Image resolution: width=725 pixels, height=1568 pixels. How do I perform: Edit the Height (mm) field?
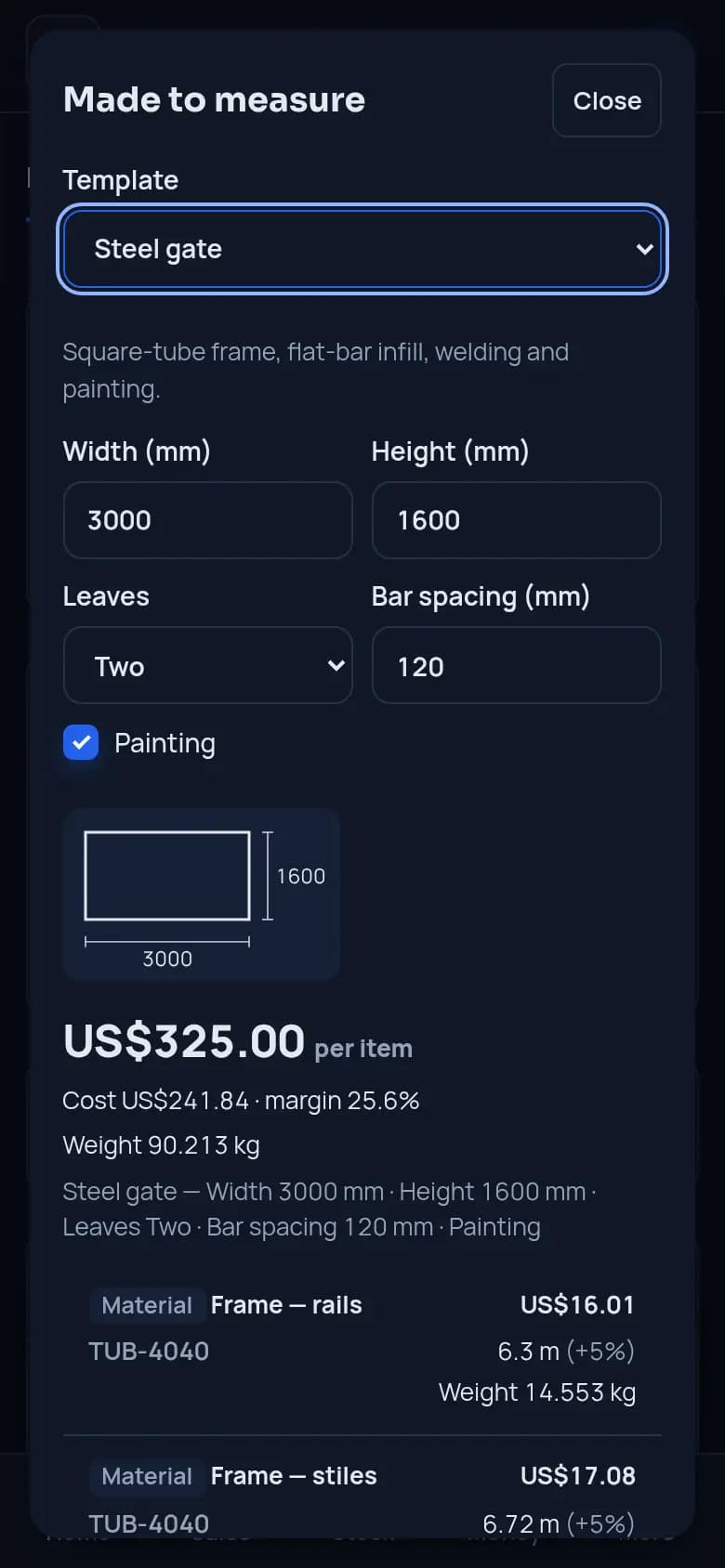[517, 520]
